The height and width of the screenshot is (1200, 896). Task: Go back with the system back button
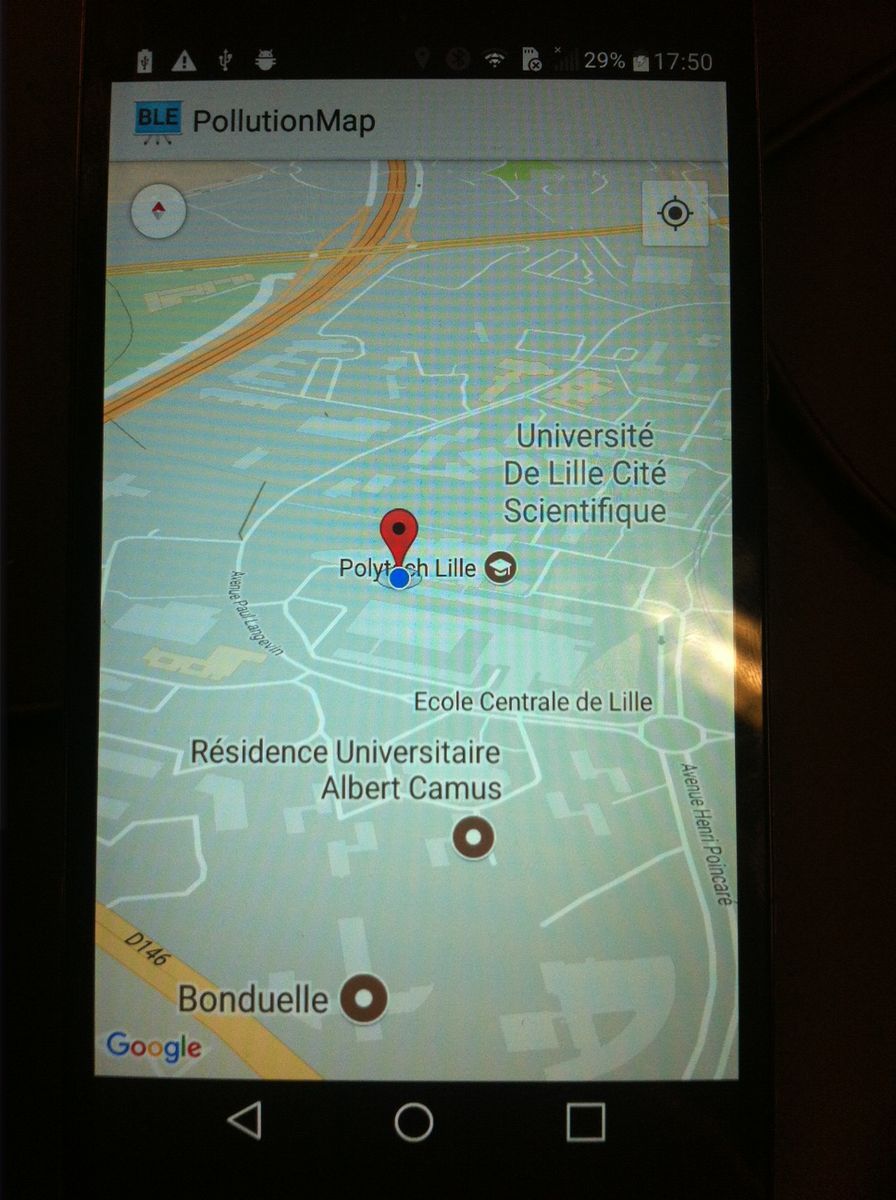point(245,1120)
